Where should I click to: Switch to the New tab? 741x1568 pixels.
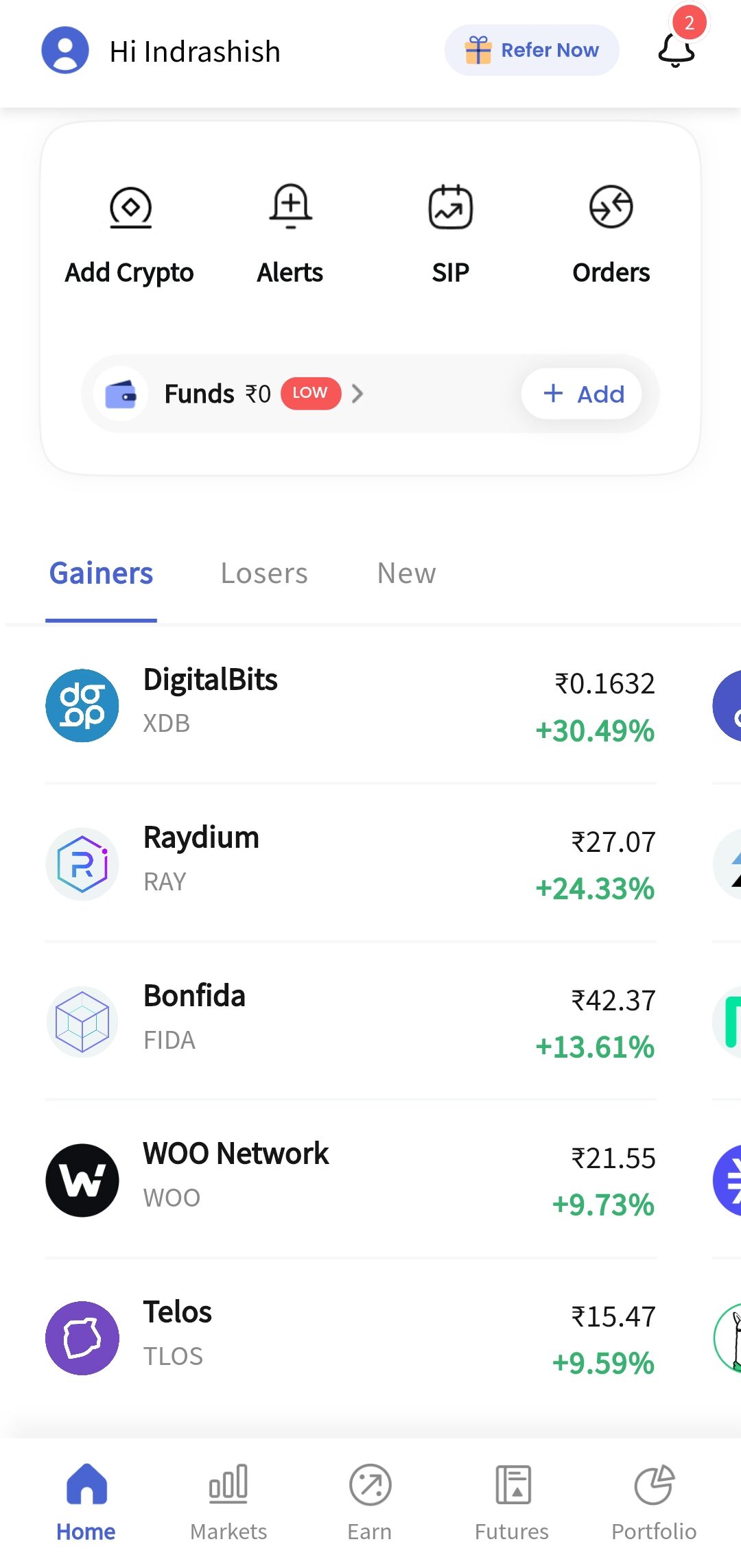406,573
